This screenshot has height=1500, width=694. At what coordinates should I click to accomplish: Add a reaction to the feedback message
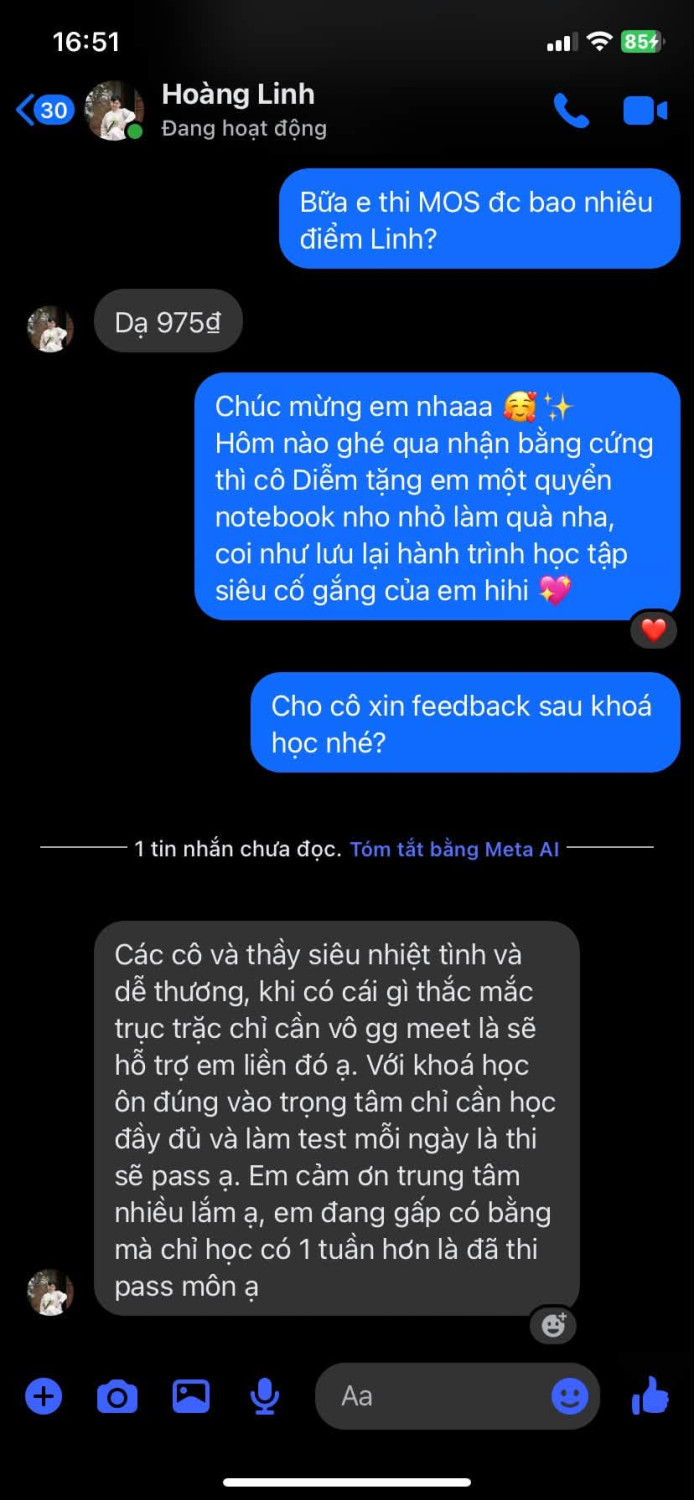click(x=553, y=1325)
